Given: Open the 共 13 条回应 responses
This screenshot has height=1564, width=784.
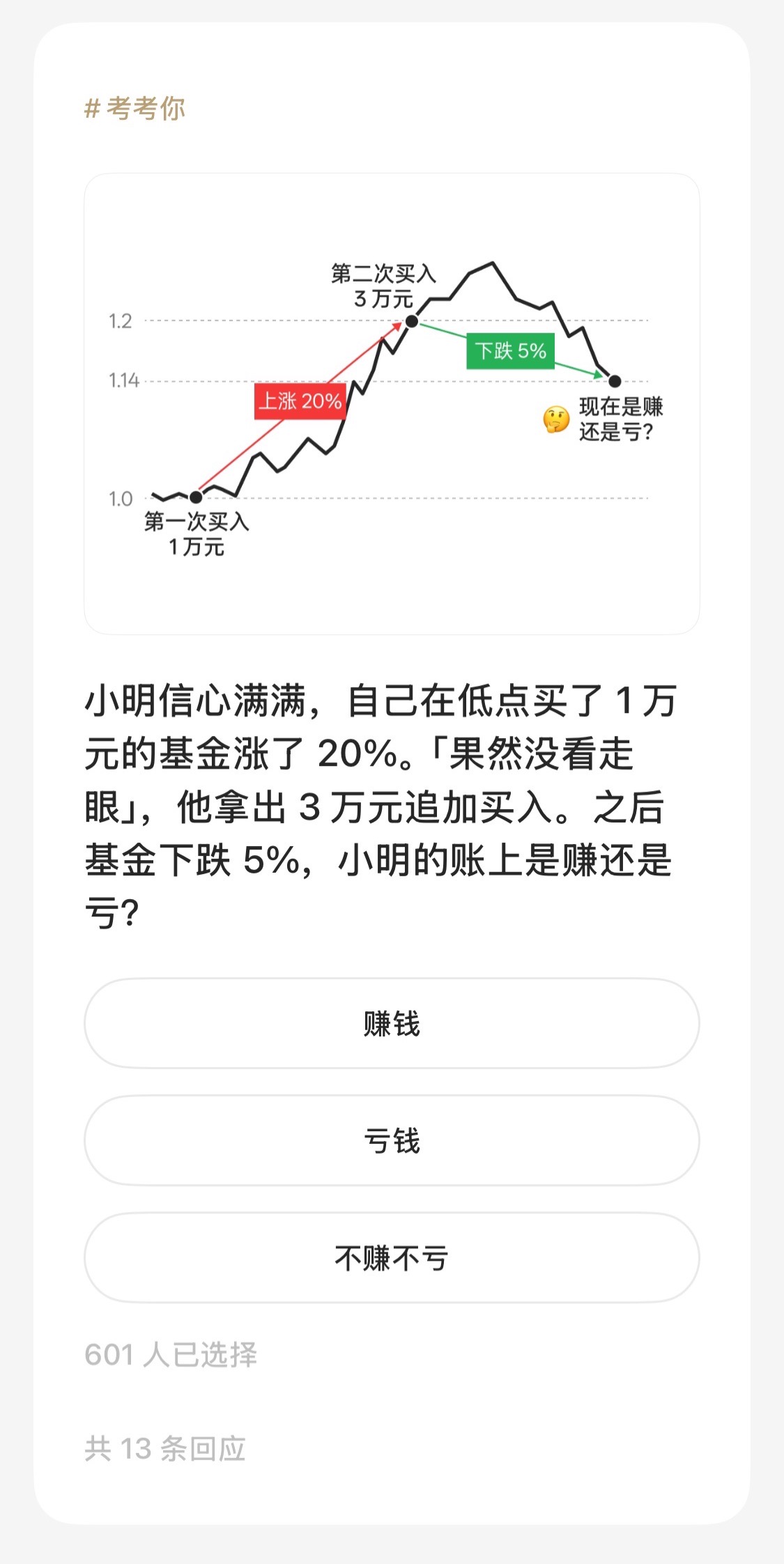Looking at the screenshot, I should pos(165,1448).
